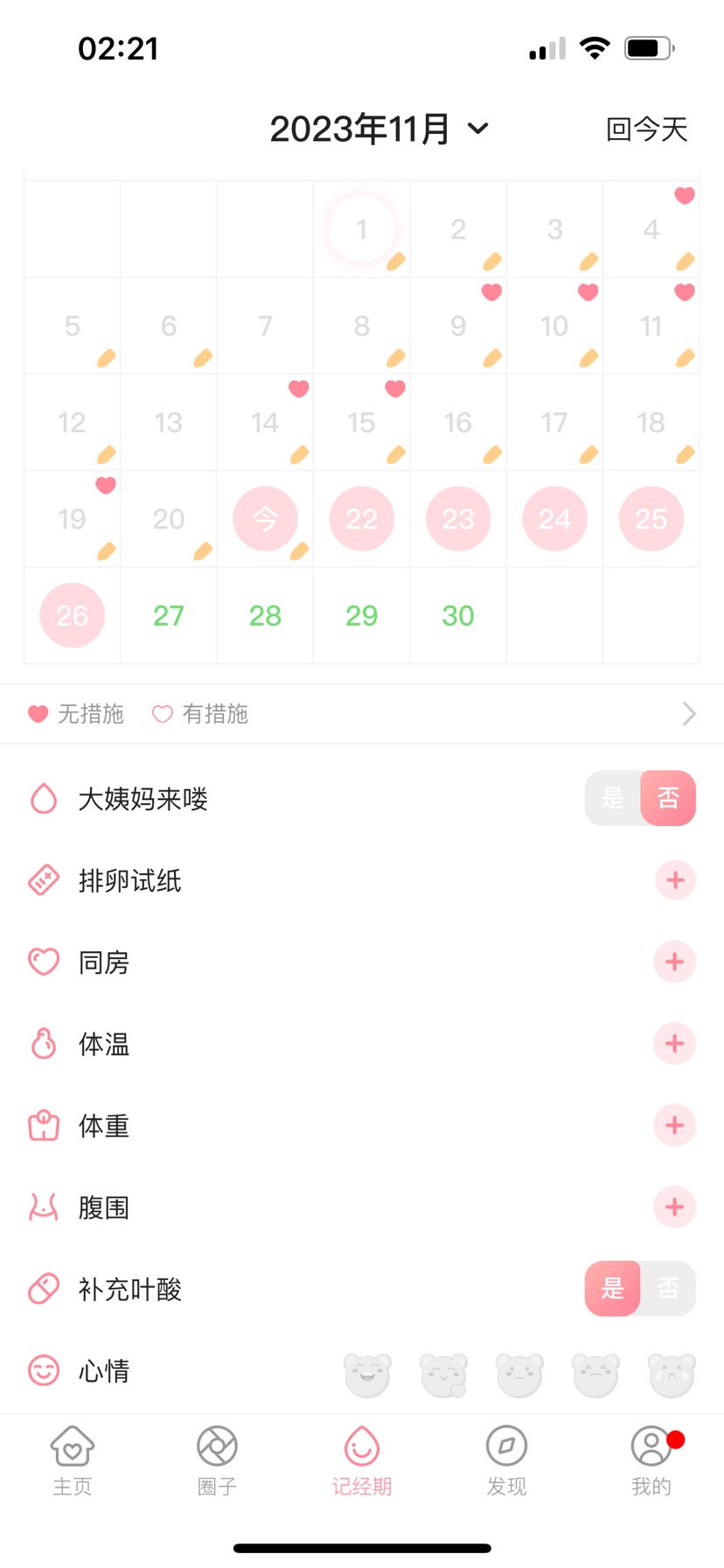Add a 体重 entry
Screen dimensions: 724x1568
(x=674, y=1125)
